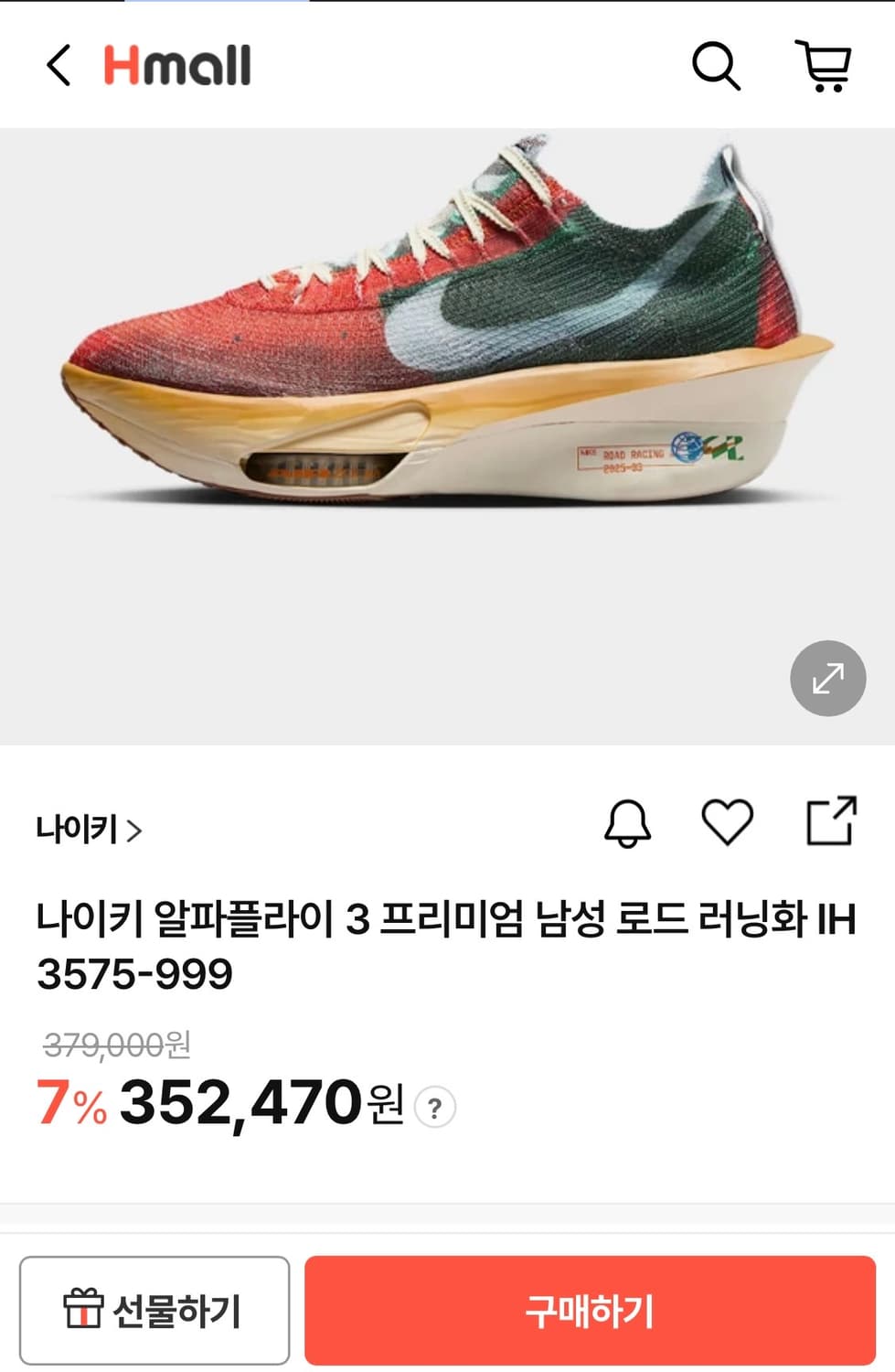
Task: Open the search function
Action: point(718,65)
